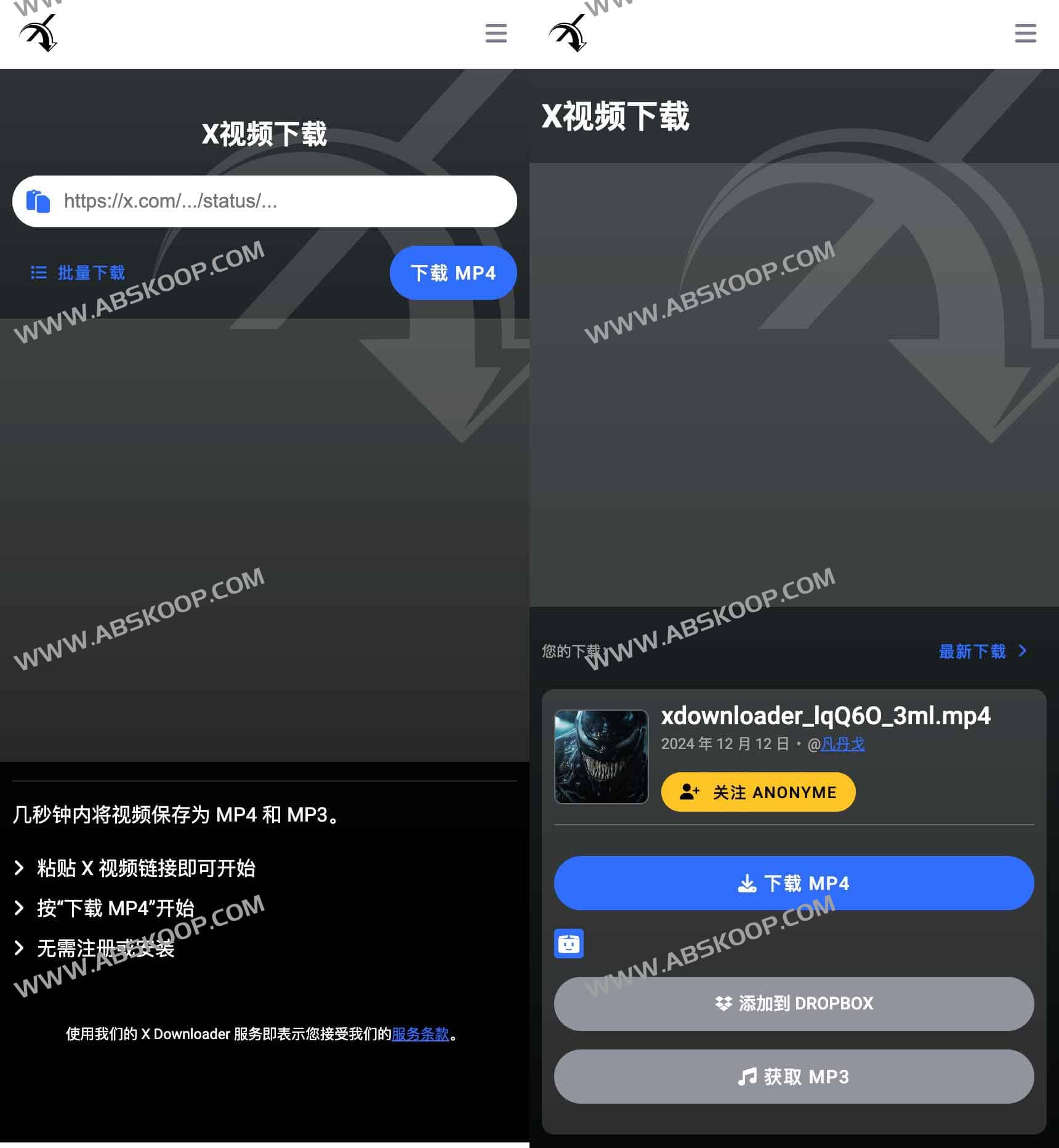This screenshot has width=1059, height=1148.
Task: Open the @凡丹戈 profile link
Action: [x=843, y=744]
